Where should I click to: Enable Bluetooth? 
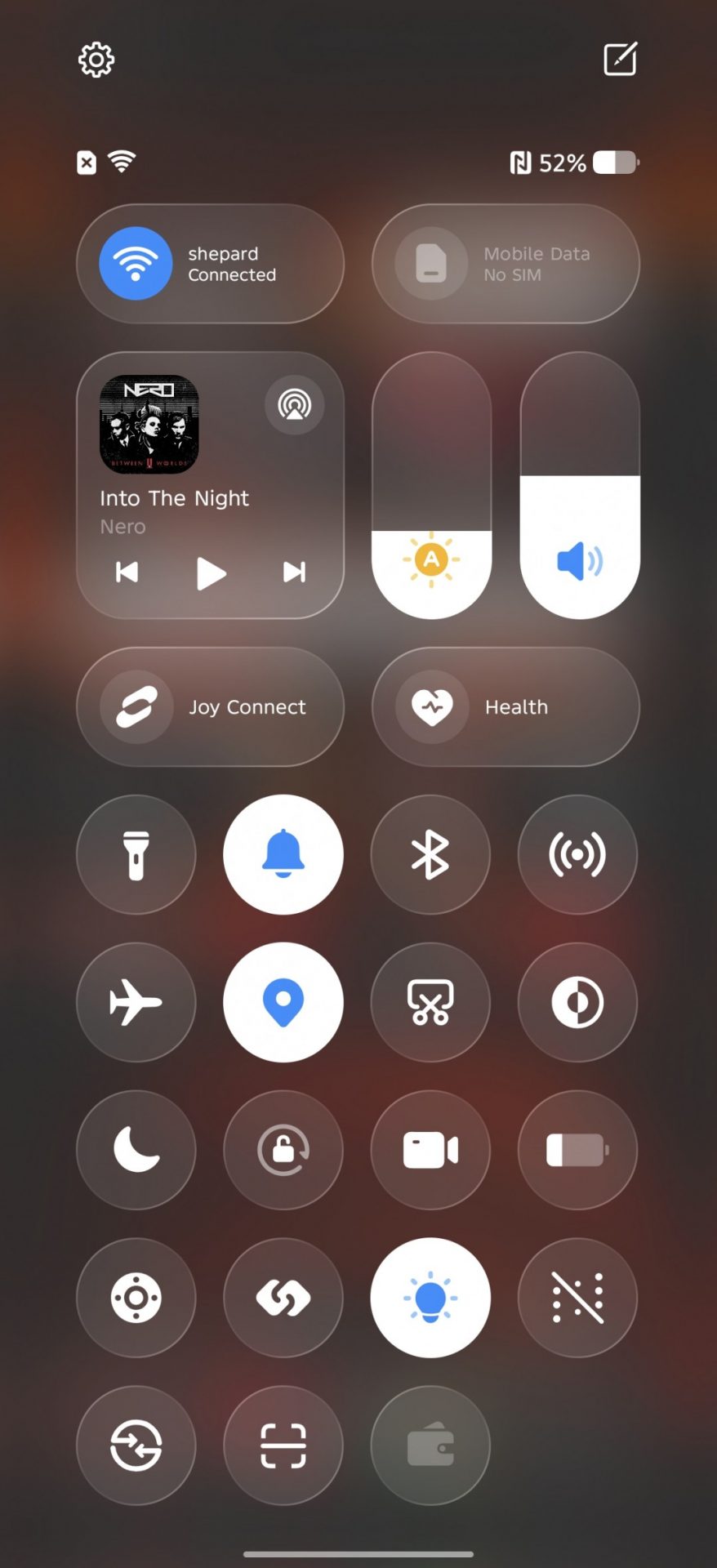tap(430, 854)
